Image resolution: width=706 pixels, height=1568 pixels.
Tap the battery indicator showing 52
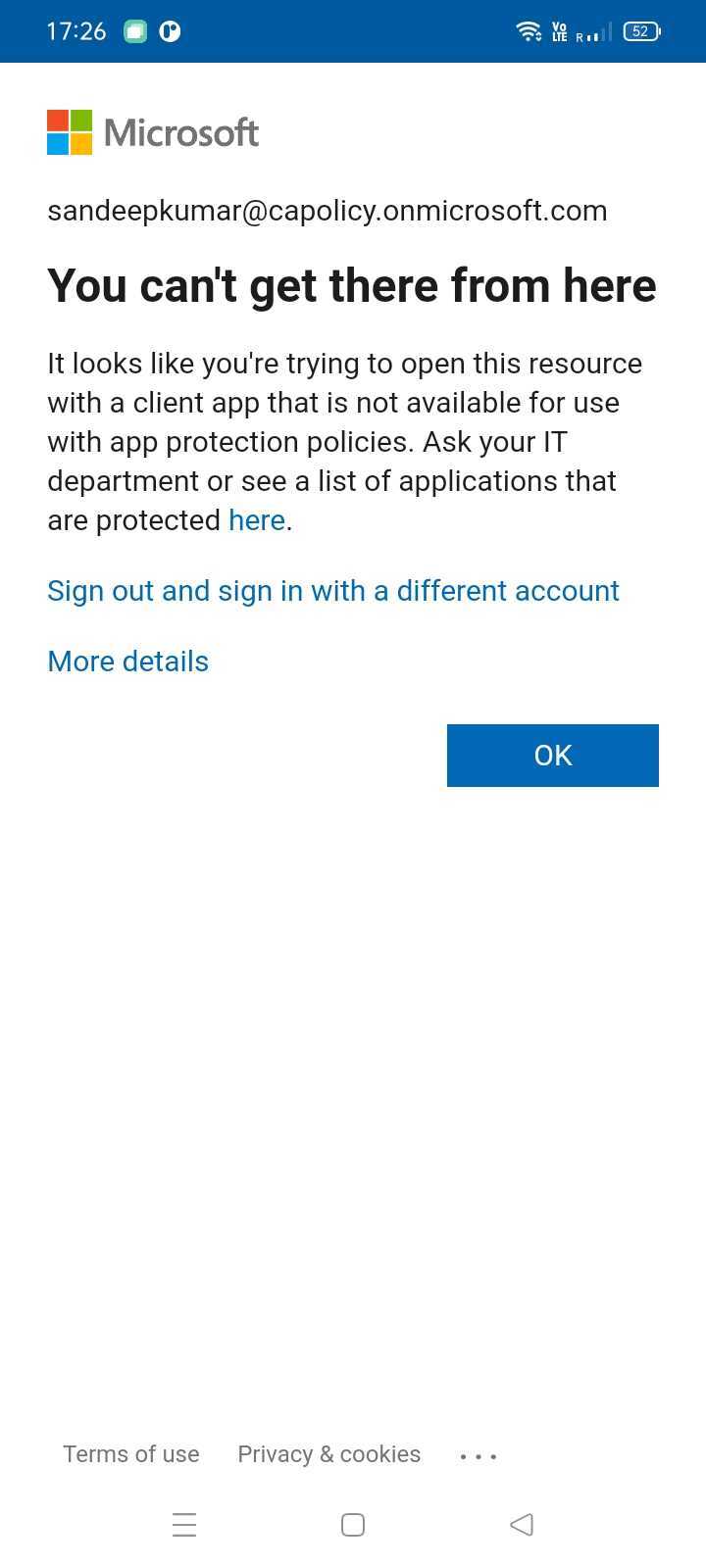639,30
